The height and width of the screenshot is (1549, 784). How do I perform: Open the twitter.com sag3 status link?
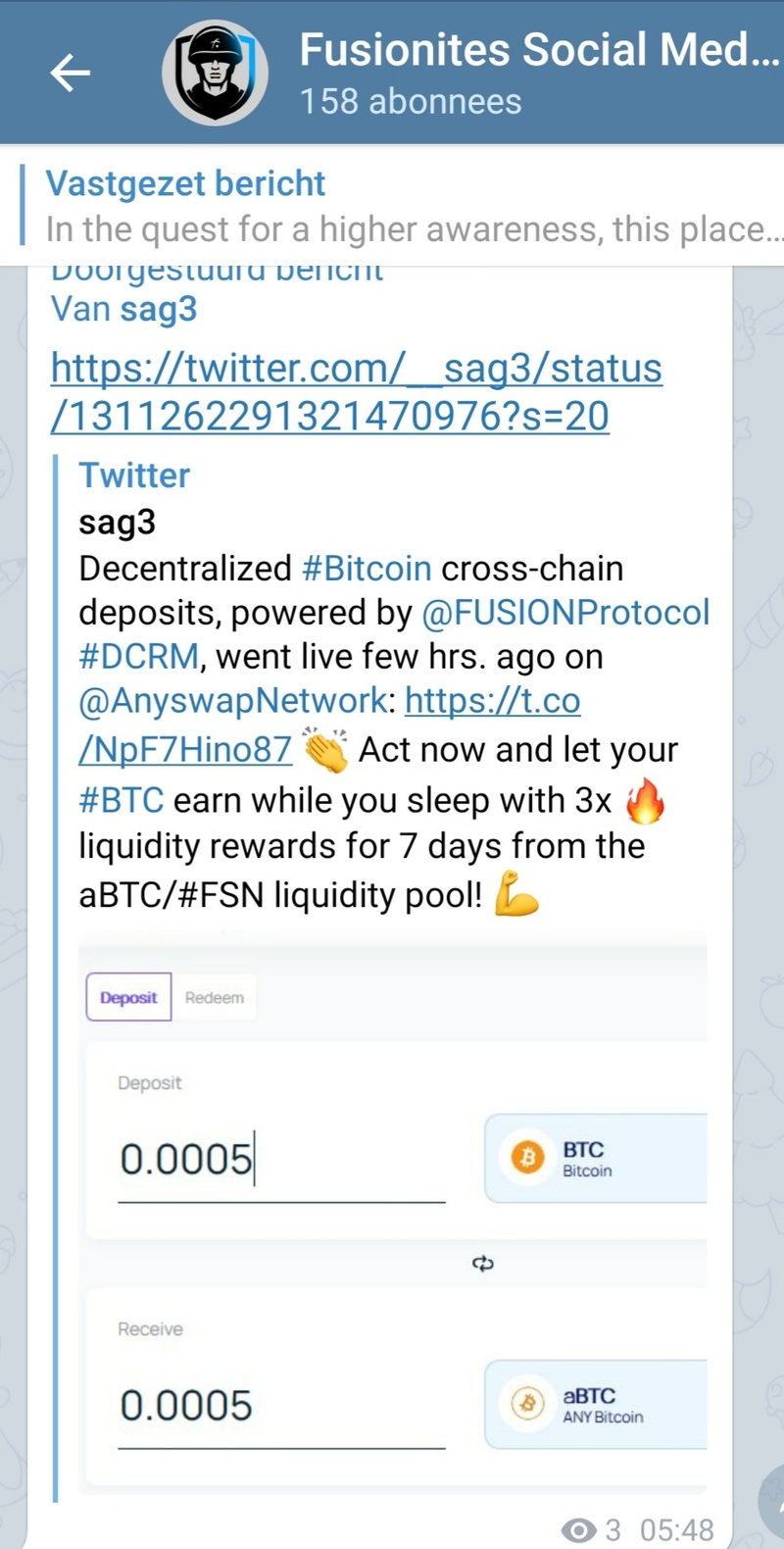pyautogui.click(x=356, y=392)
